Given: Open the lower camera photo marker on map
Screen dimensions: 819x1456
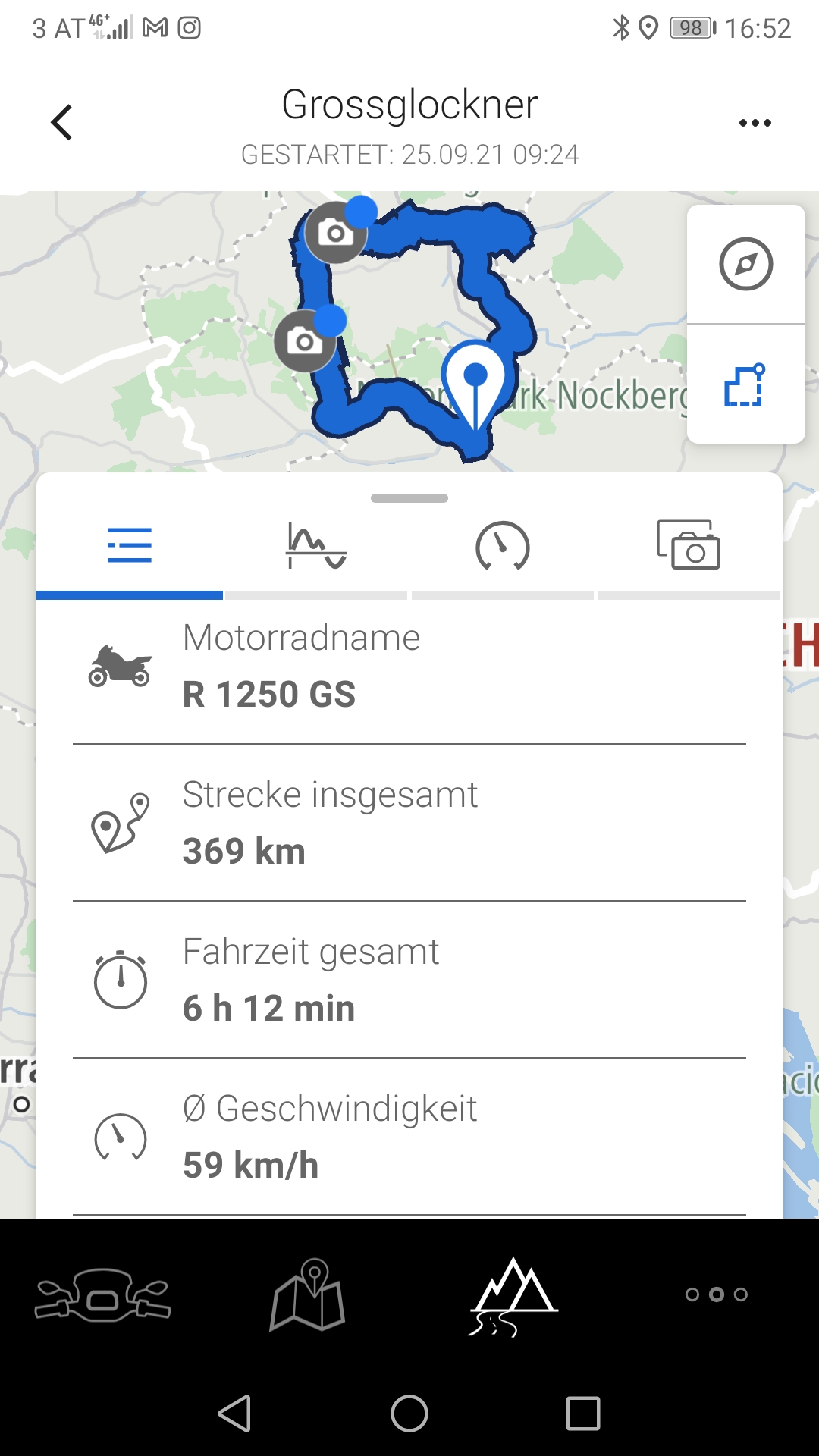Looking at the screenshot, I should click(x=305, y=340).
